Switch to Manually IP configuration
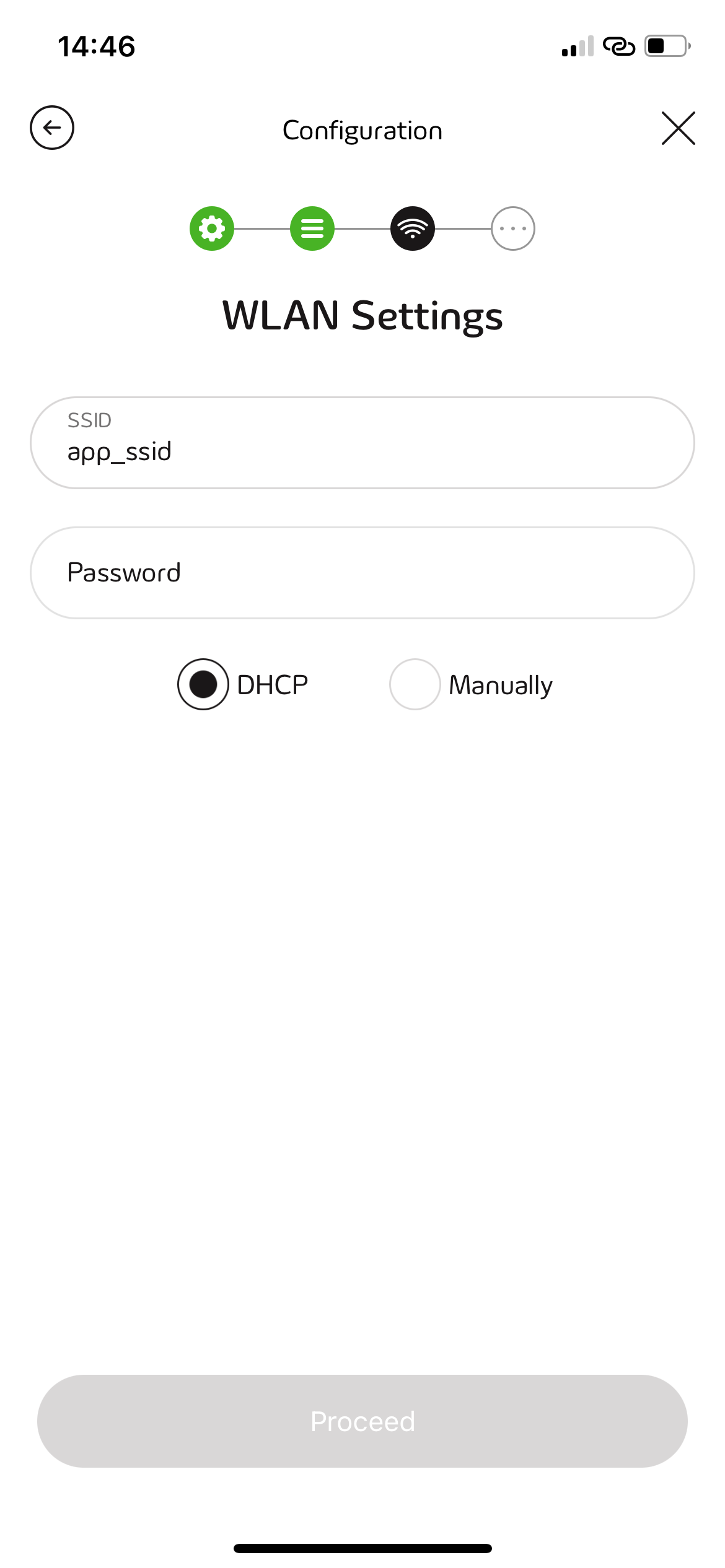 (415, 684)
